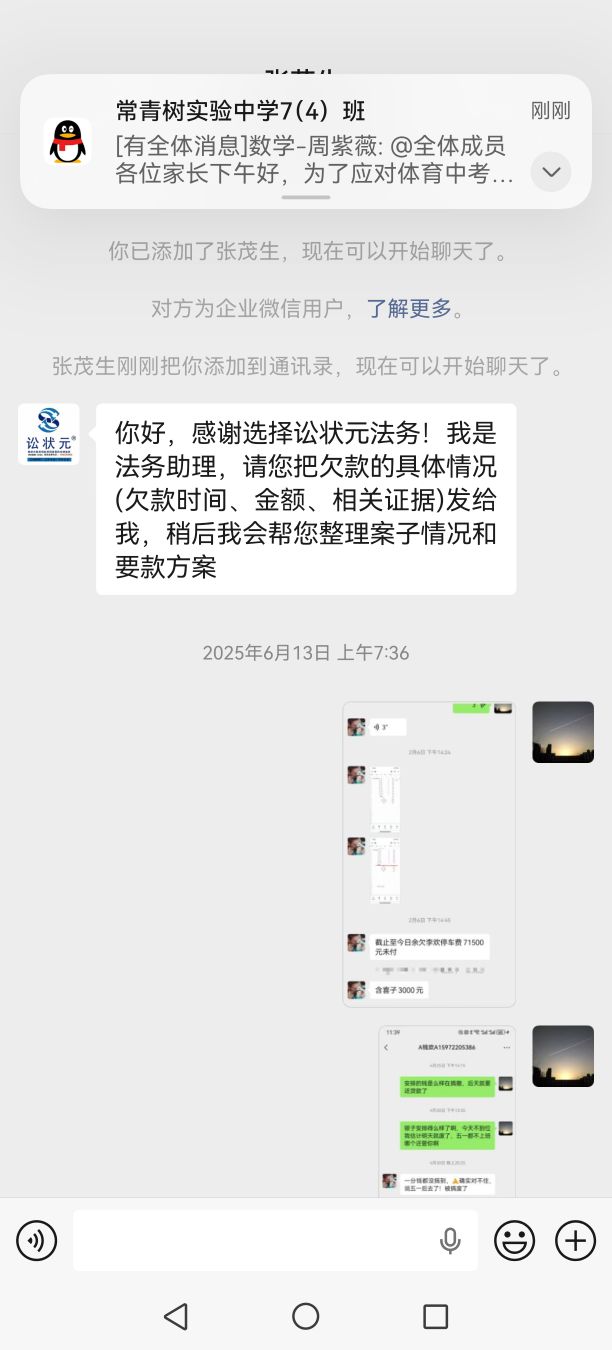Viewport: 612px width, 1350px height.
Task: Expand the QQ notification with the chevron
Action: 551,172
